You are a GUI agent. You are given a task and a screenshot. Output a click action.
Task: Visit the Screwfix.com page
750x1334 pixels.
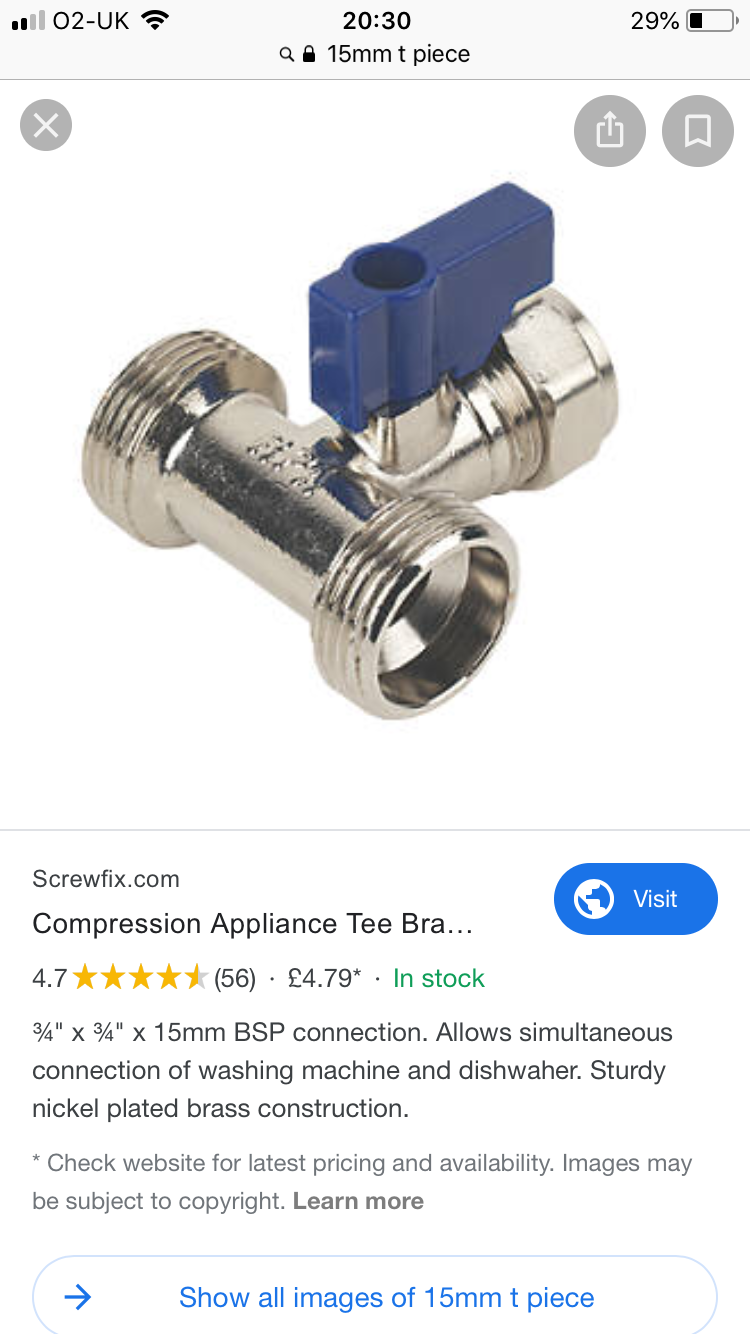pyautogui.click(x=635, y=899)
